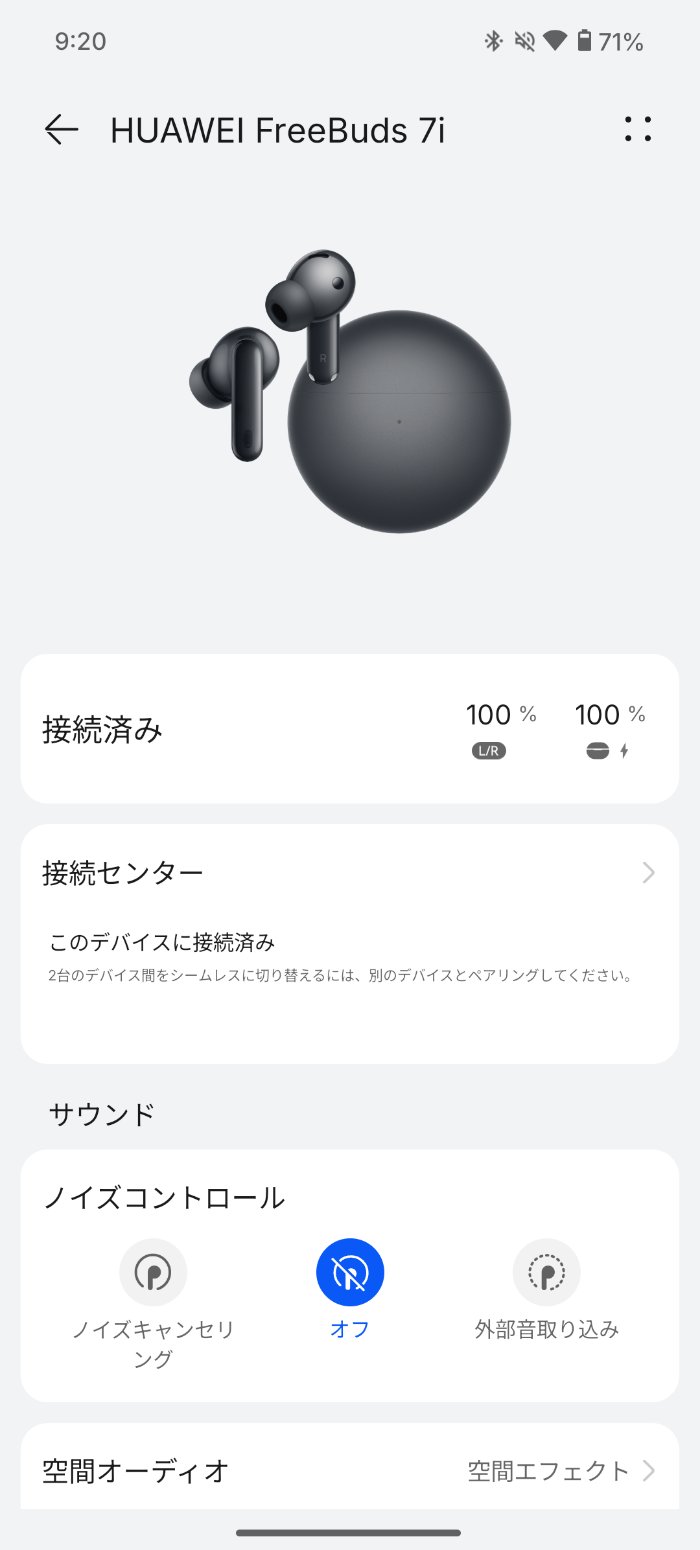Switch to 外部音取り込み mode
Viewport: 700px width, 1550px height.
click(x=547, y=1273)
